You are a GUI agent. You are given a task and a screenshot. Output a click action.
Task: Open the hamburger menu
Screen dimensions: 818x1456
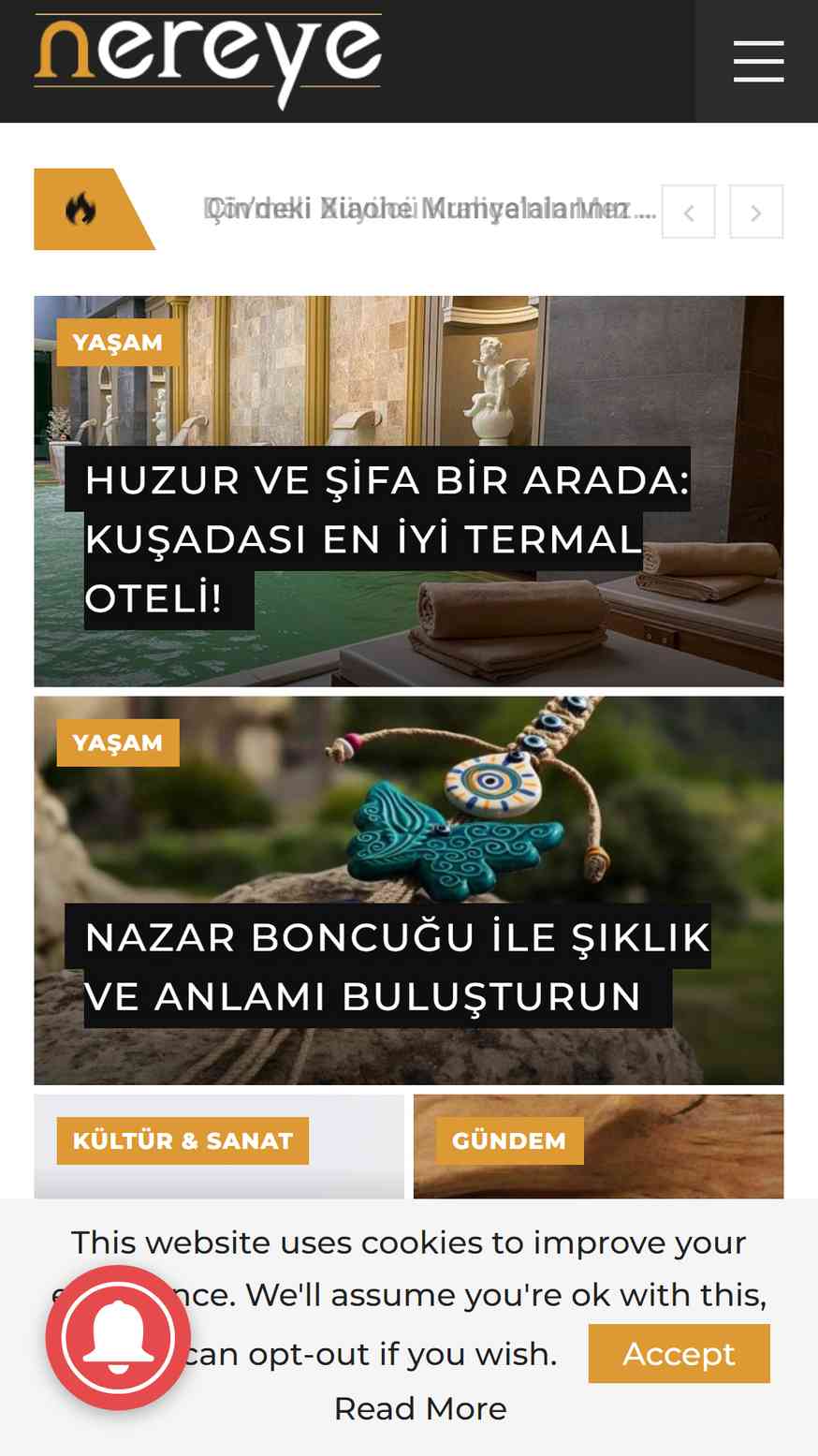pos(758,62)
